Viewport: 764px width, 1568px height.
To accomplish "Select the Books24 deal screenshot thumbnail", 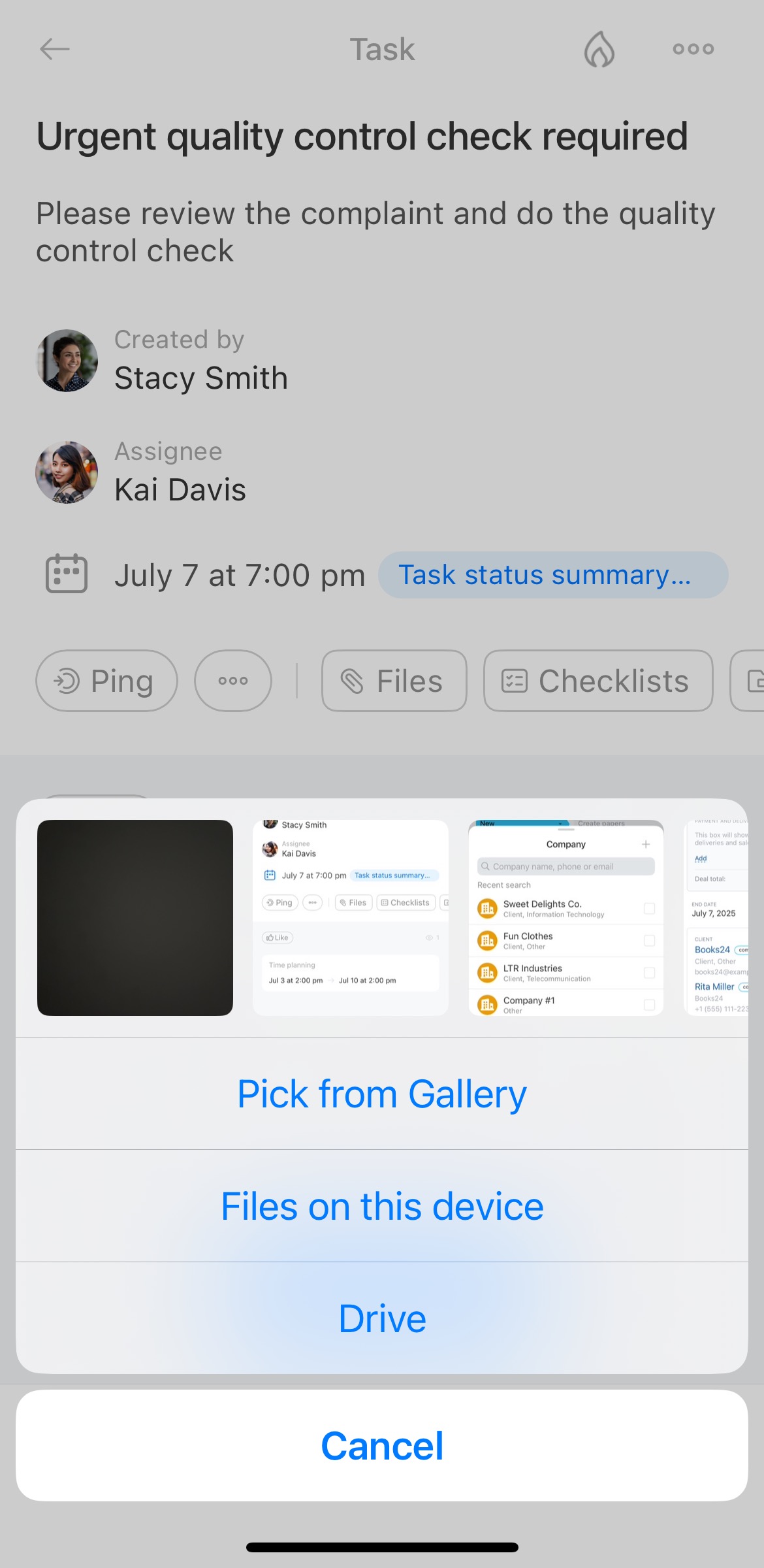I will [716, 918].
